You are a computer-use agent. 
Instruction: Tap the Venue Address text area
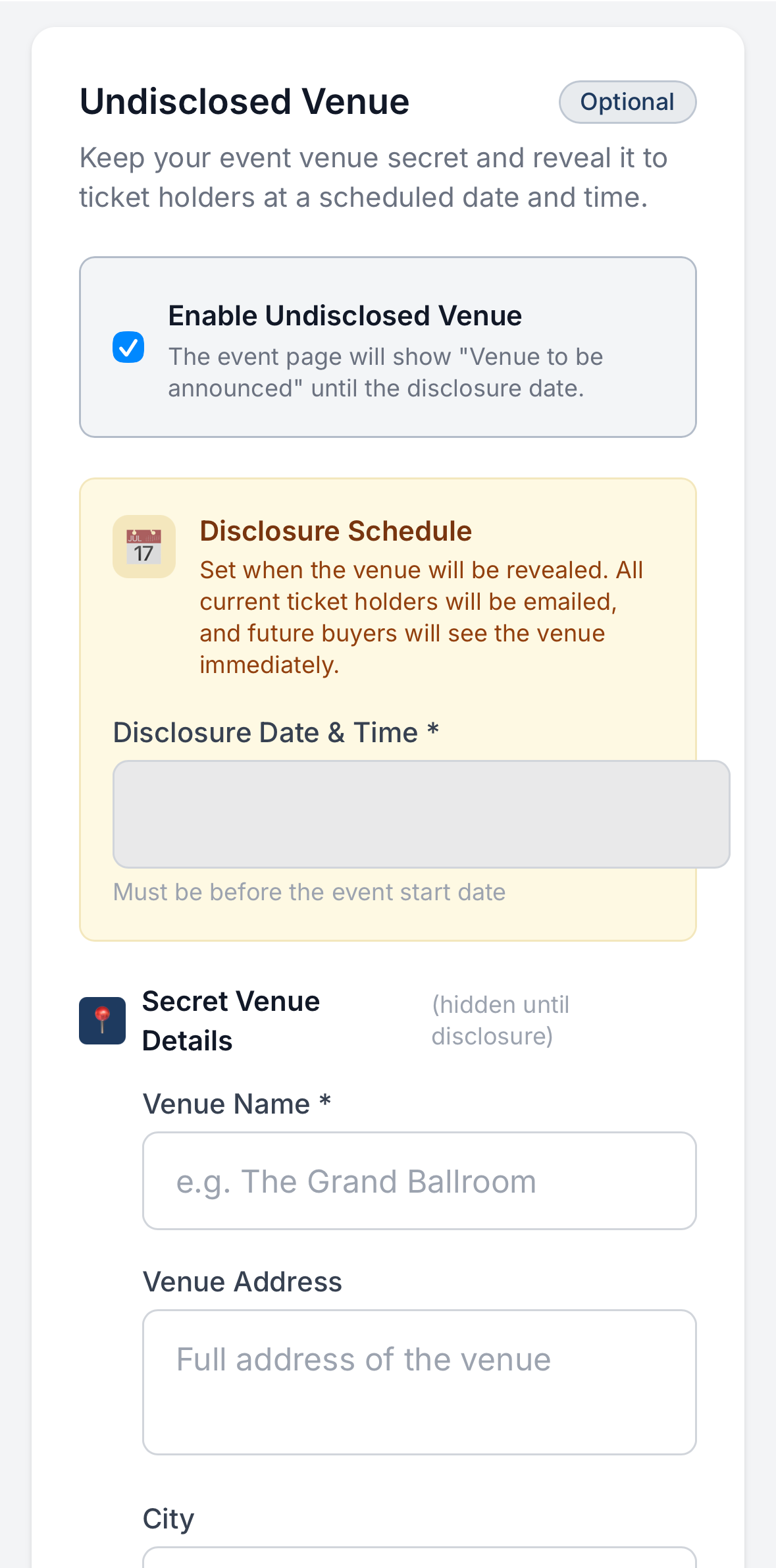419,1382
